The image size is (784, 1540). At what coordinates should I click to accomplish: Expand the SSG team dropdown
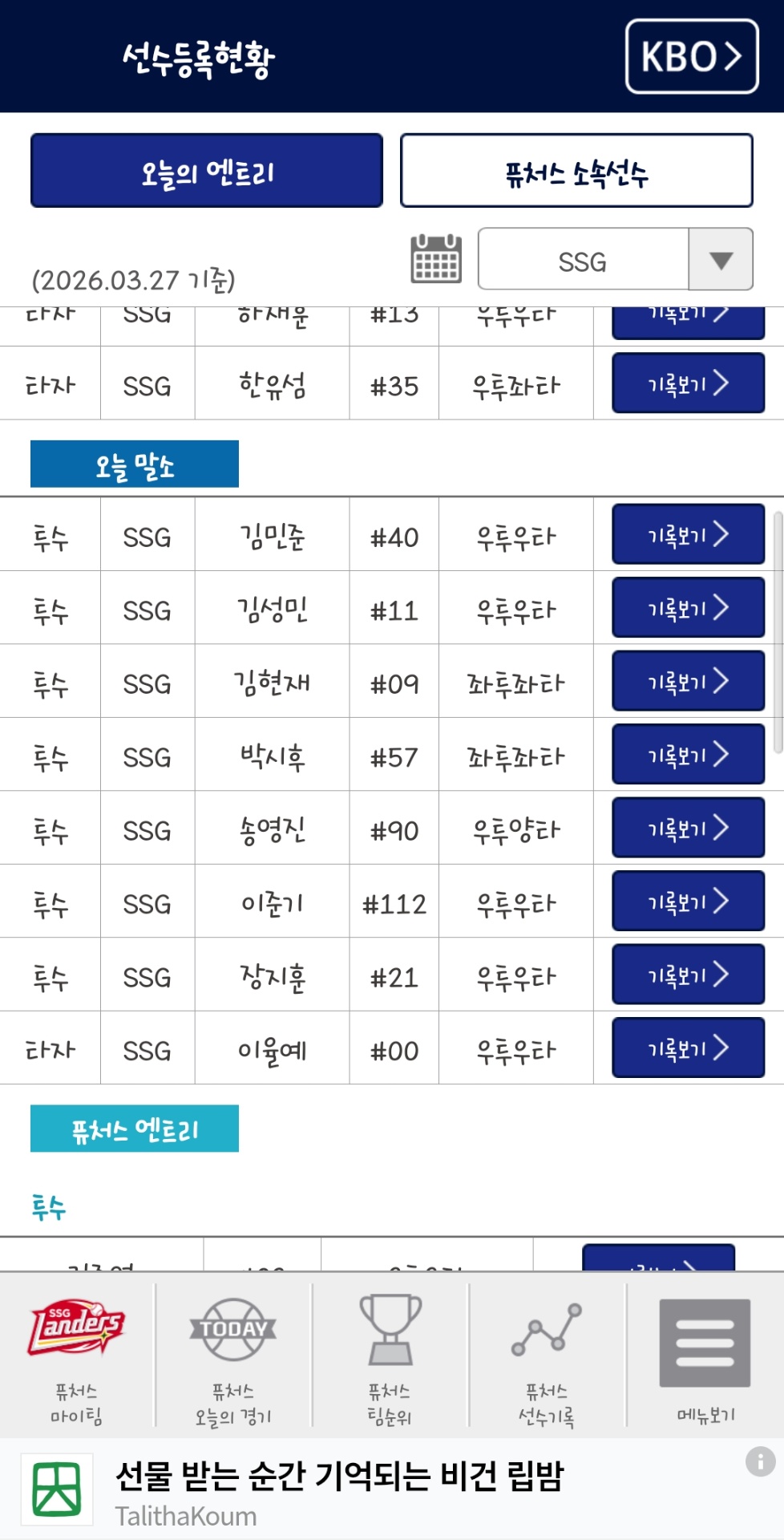tap(720, 259)
